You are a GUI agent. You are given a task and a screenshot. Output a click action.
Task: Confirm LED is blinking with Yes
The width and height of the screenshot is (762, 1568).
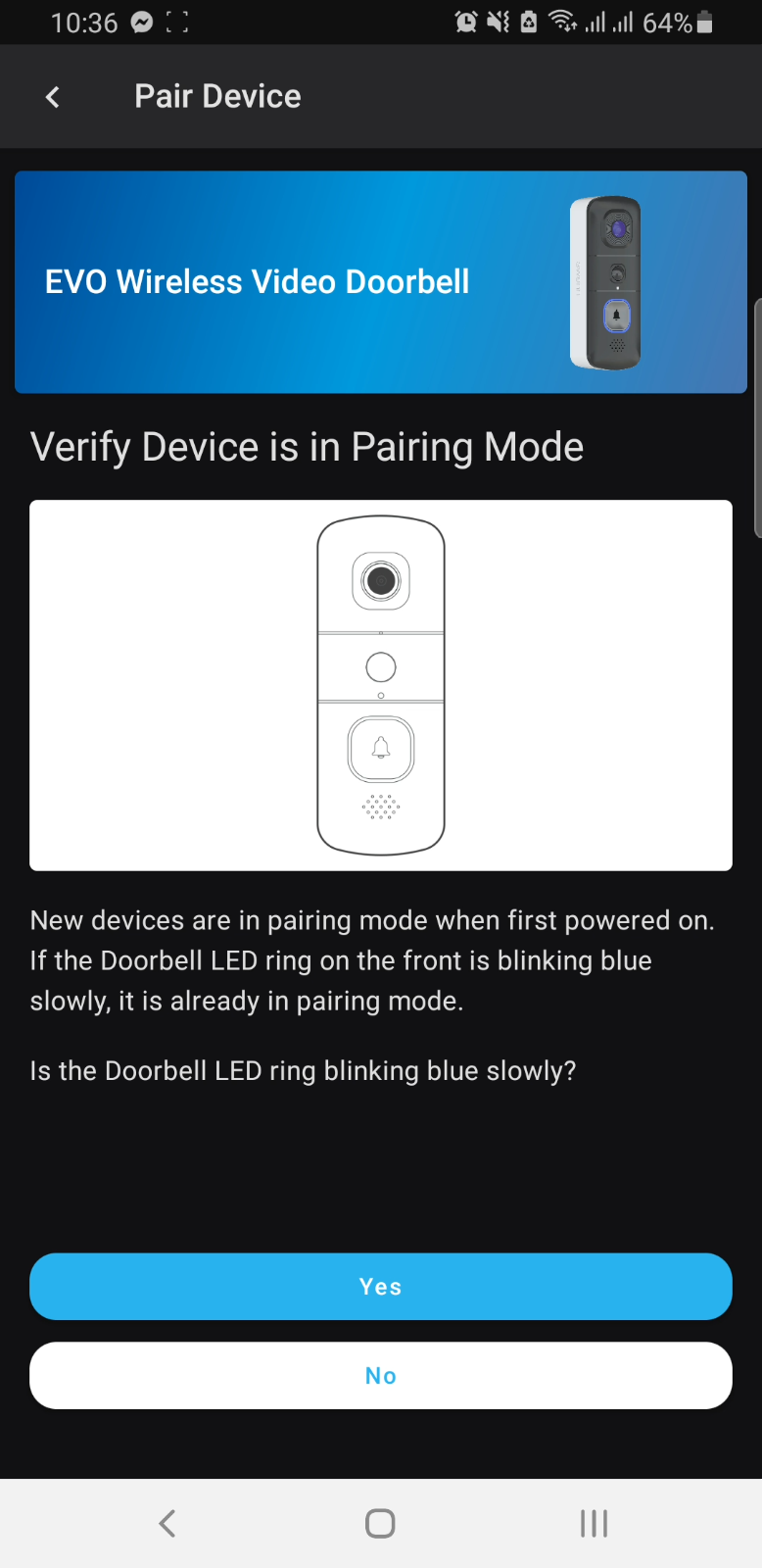coord(381,1287)
